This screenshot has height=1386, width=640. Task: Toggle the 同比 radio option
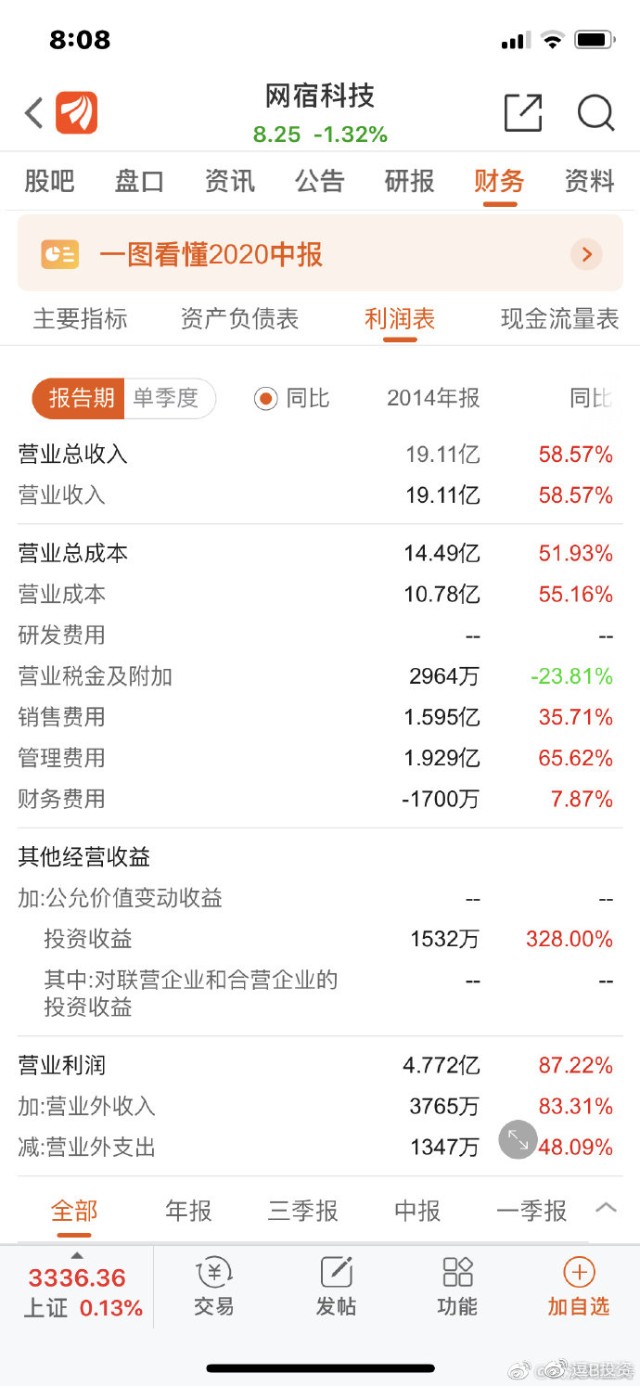[x=292, y=398]
